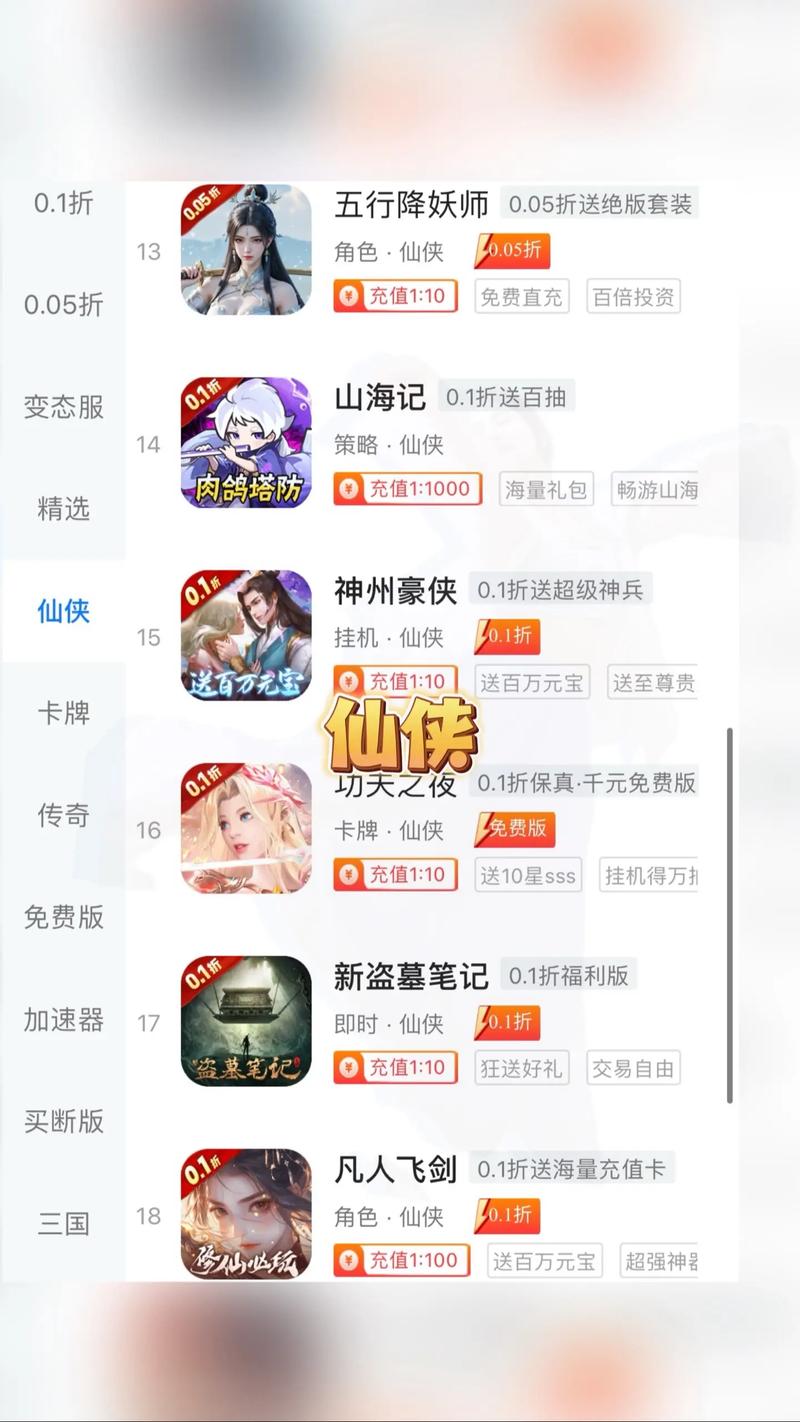Open the 三国 category
The width and height of the screenshot is (800, 1422).
tap(63, 1223)
